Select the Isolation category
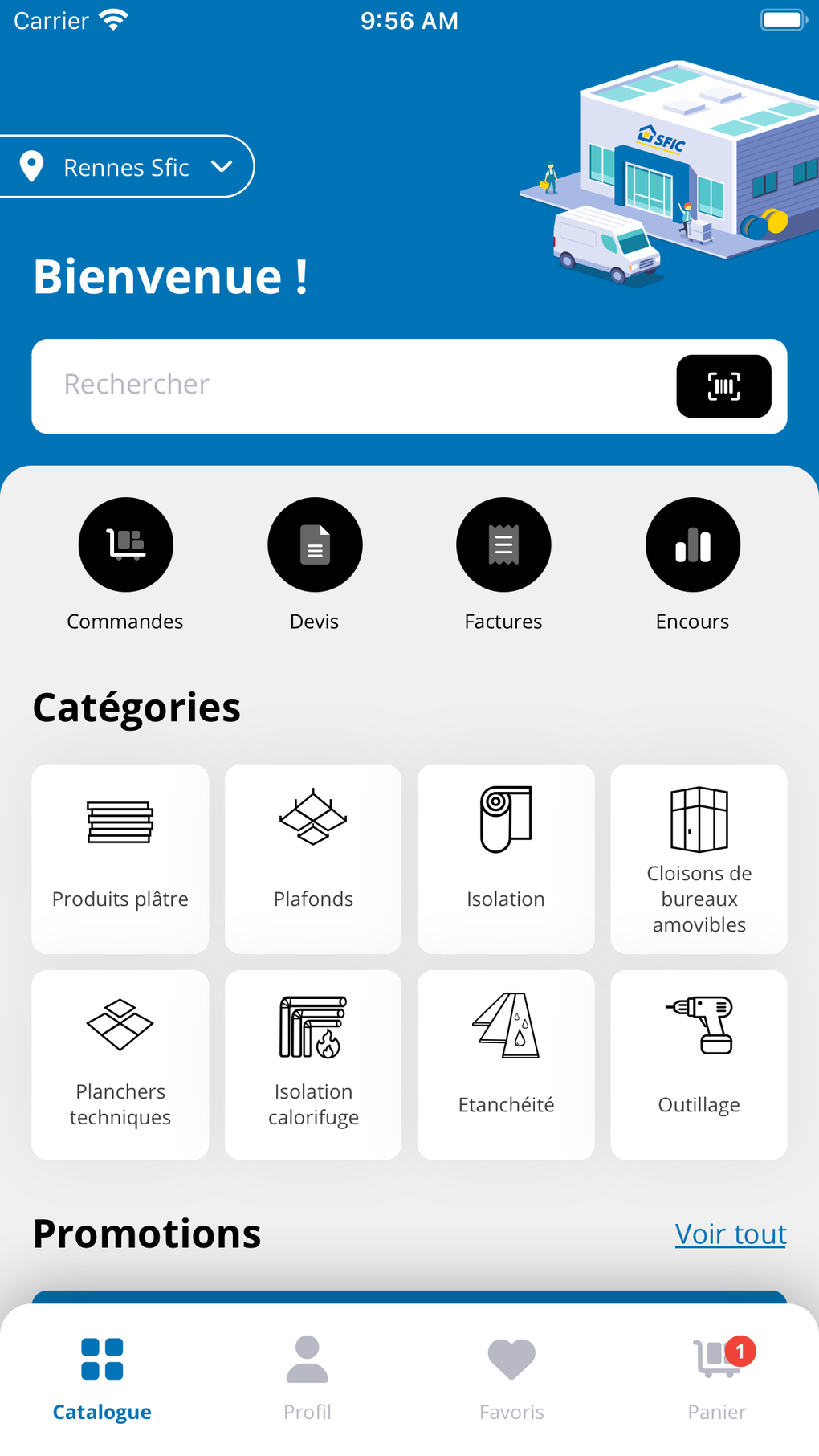 (x=506, y=859)
